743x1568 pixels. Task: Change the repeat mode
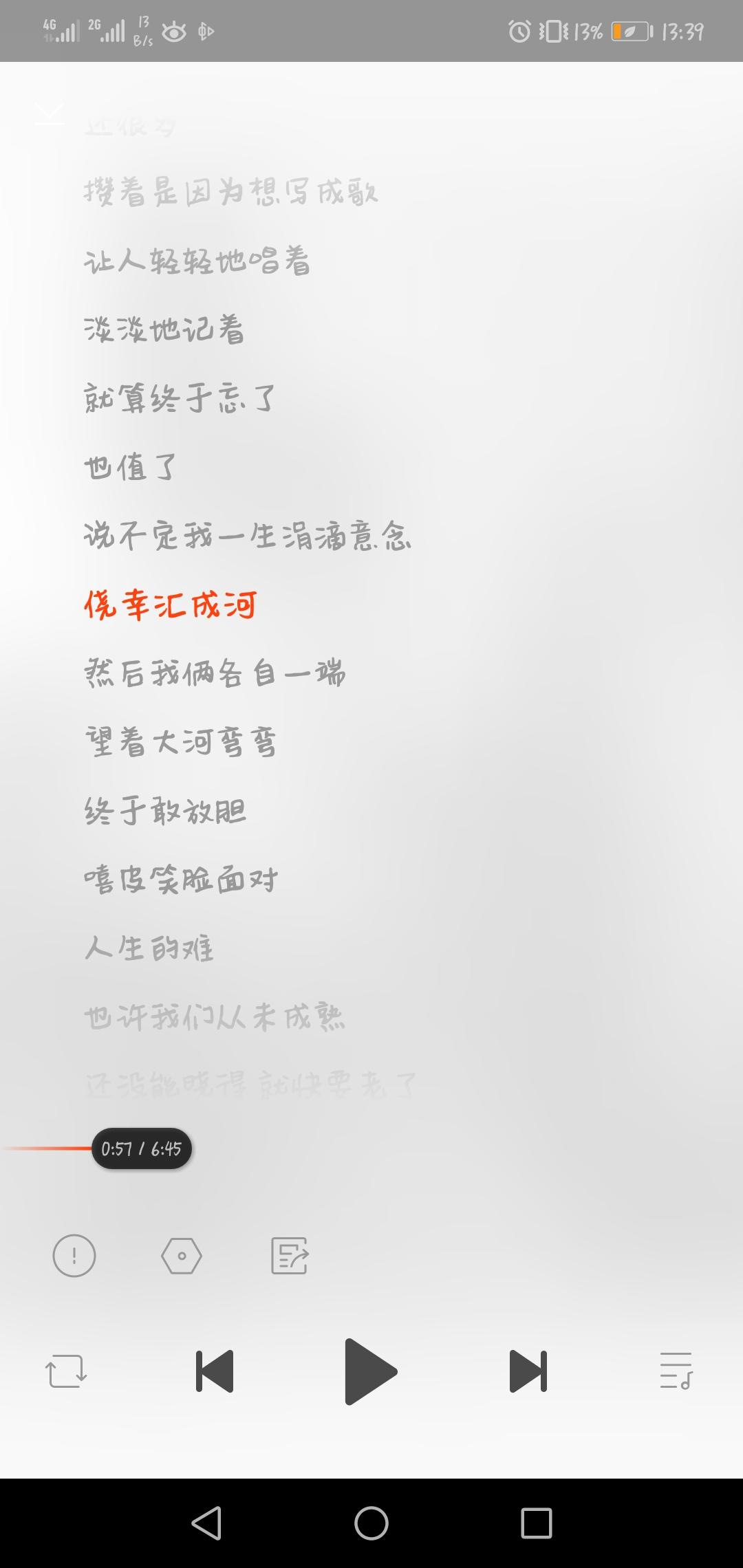[66, 1371]
